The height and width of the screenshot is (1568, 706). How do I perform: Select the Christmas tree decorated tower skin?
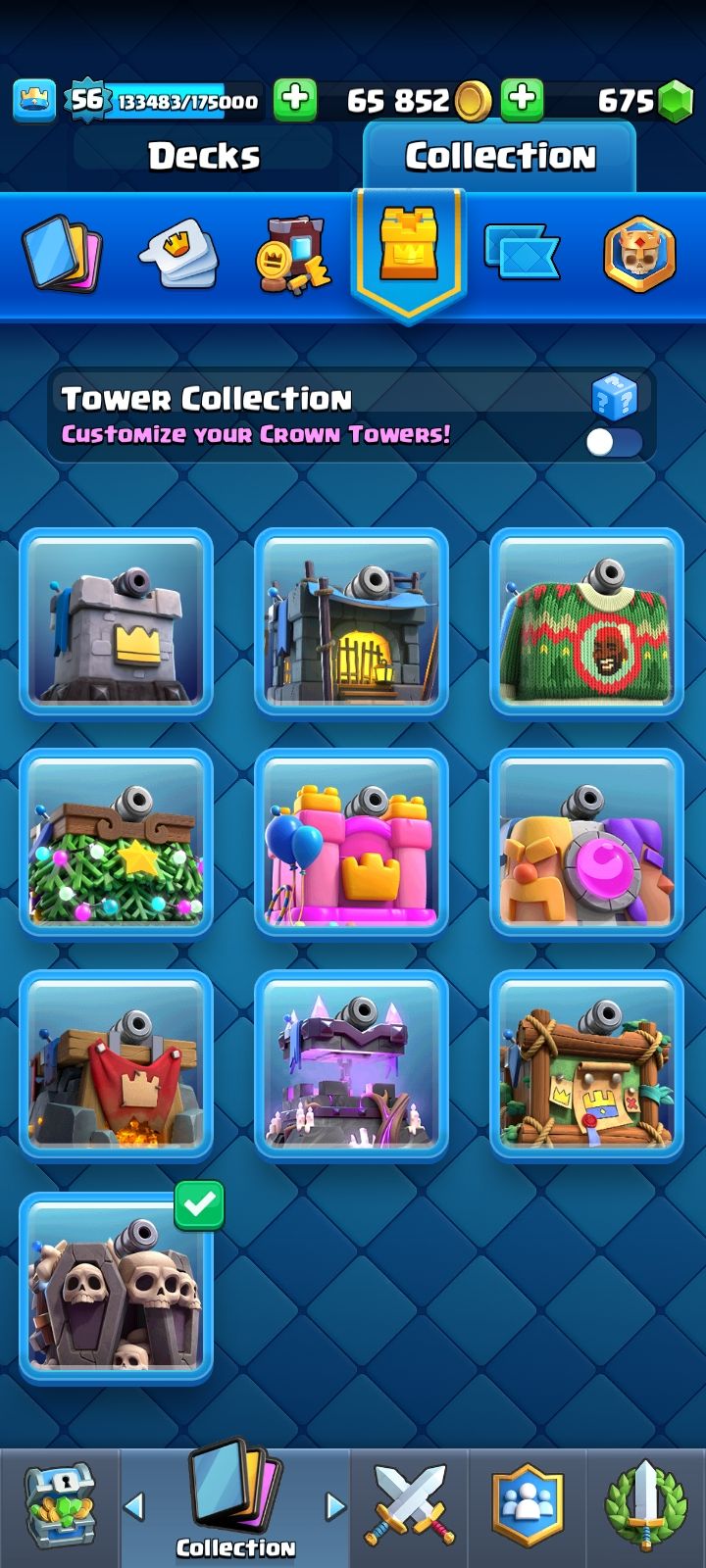coord(116,843)
